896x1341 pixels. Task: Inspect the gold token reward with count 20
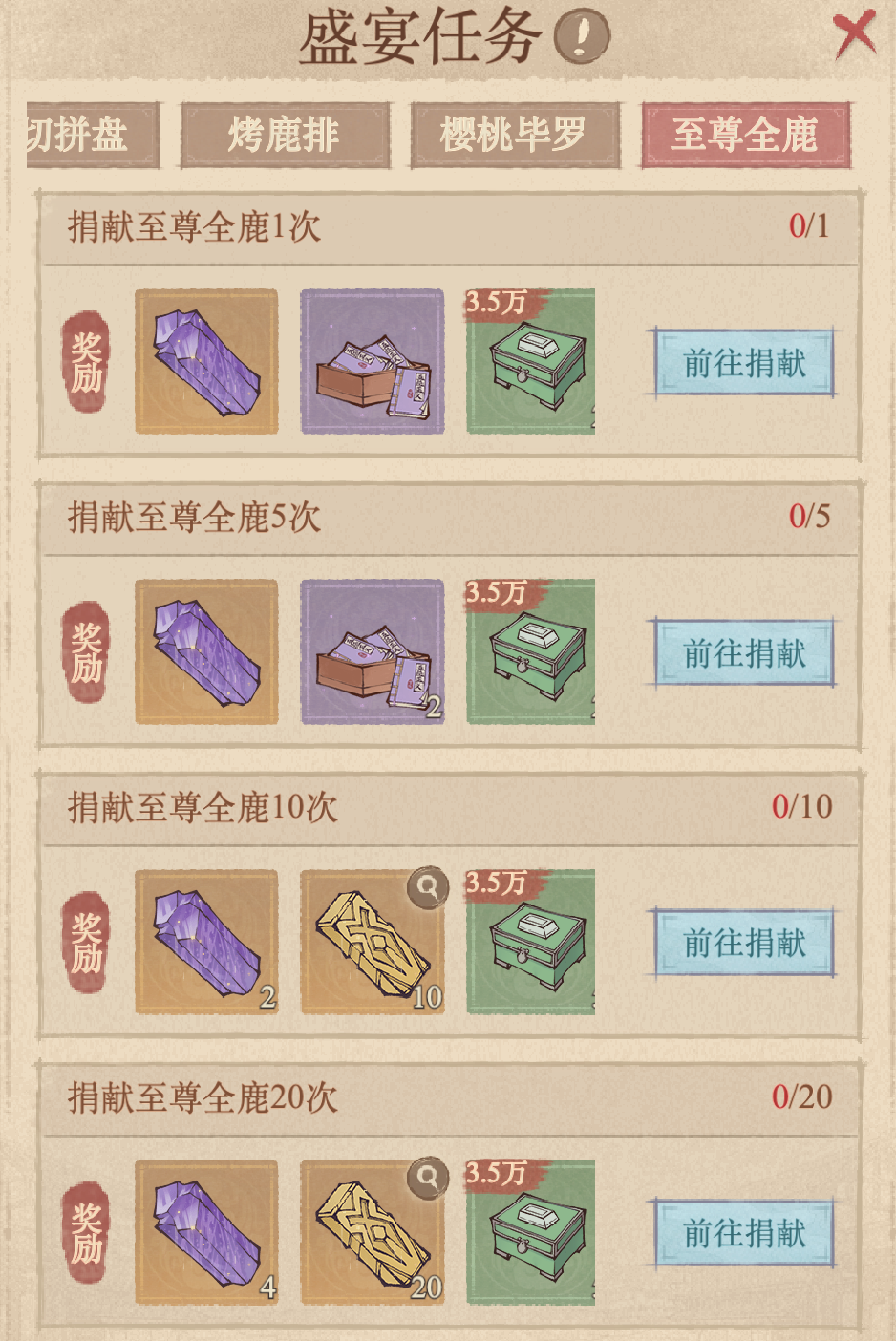(373, 1232)
